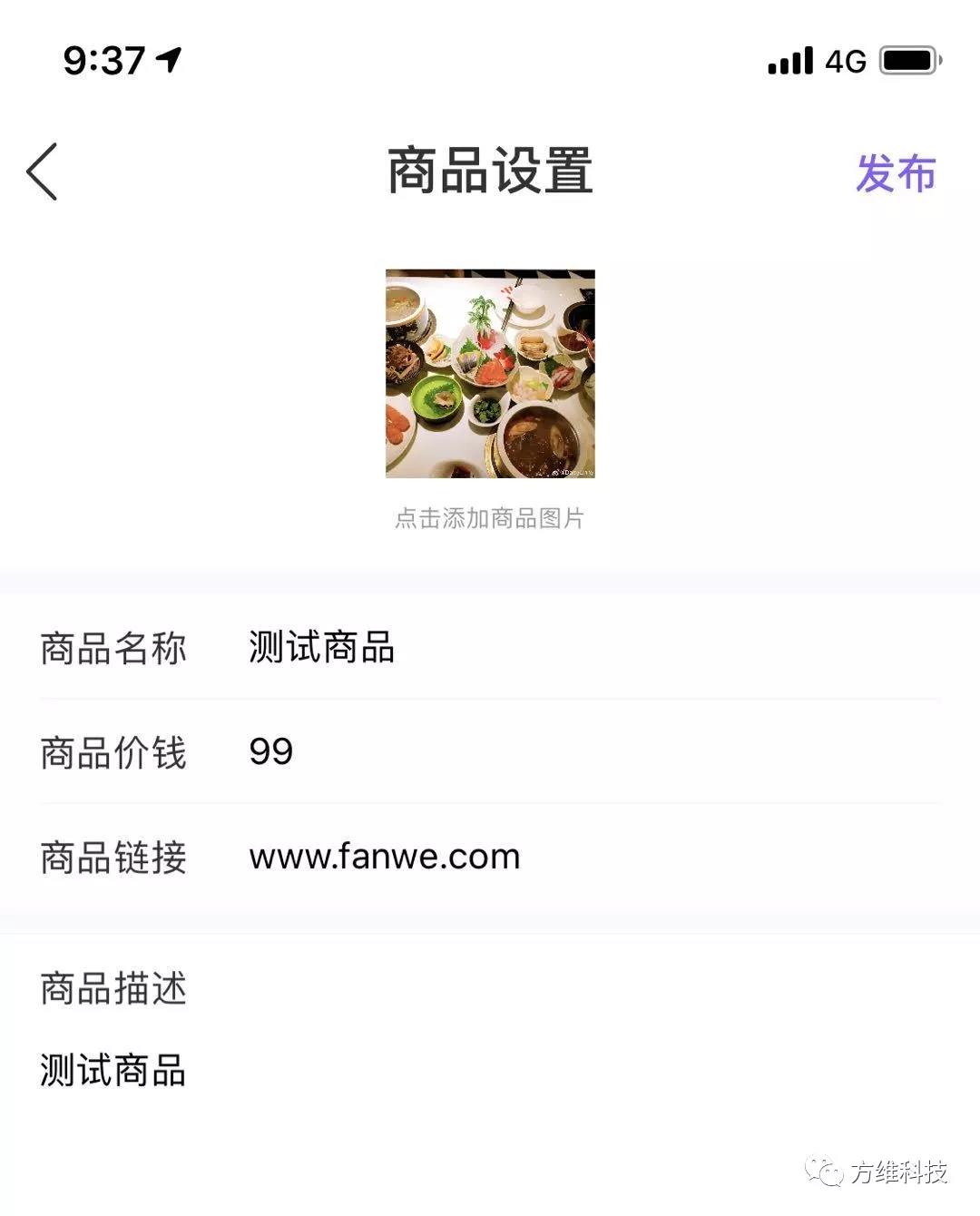Go back using the arrow icon

[42, 172]
